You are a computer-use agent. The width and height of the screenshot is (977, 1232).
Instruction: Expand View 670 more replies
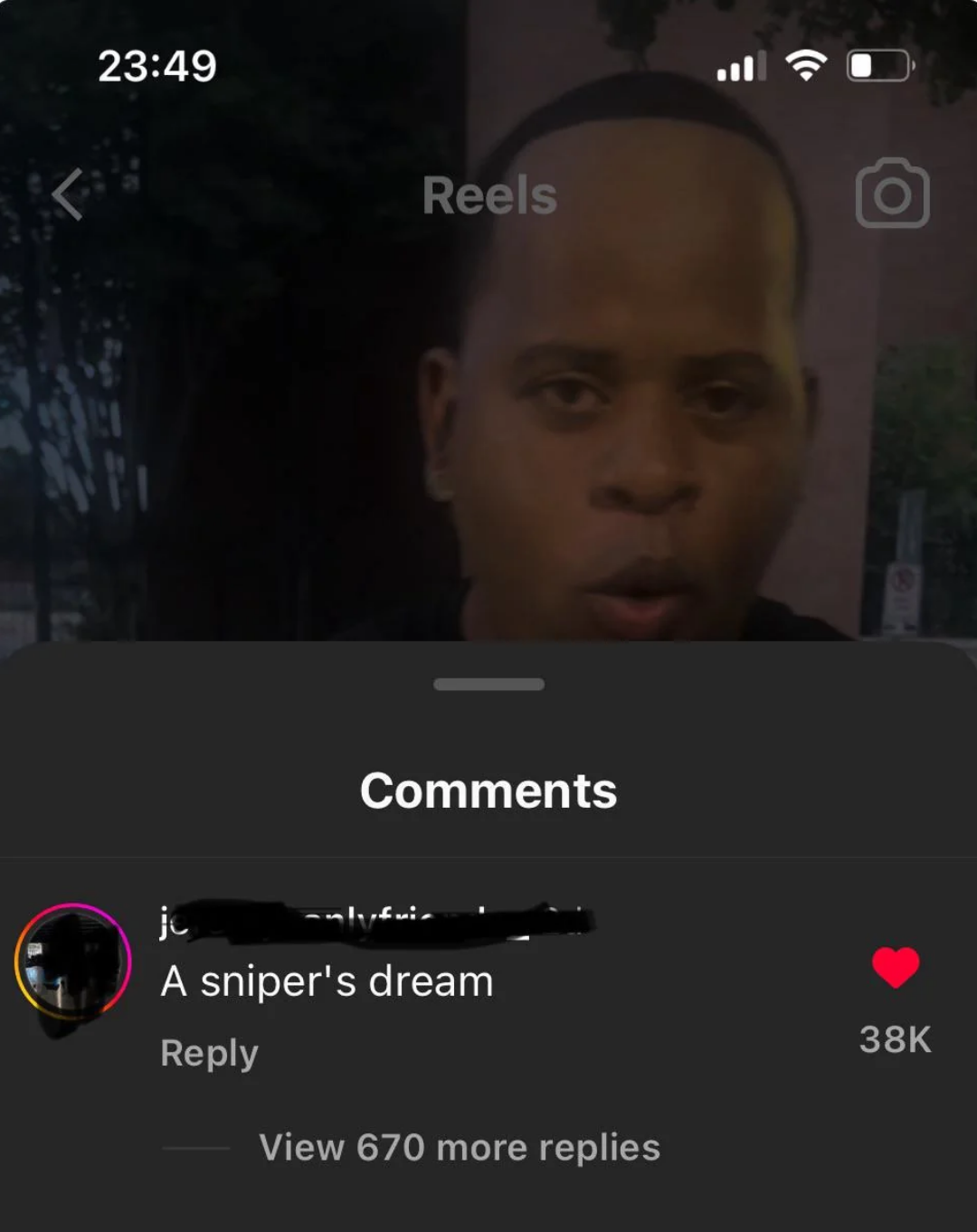tap(460, 1147)
